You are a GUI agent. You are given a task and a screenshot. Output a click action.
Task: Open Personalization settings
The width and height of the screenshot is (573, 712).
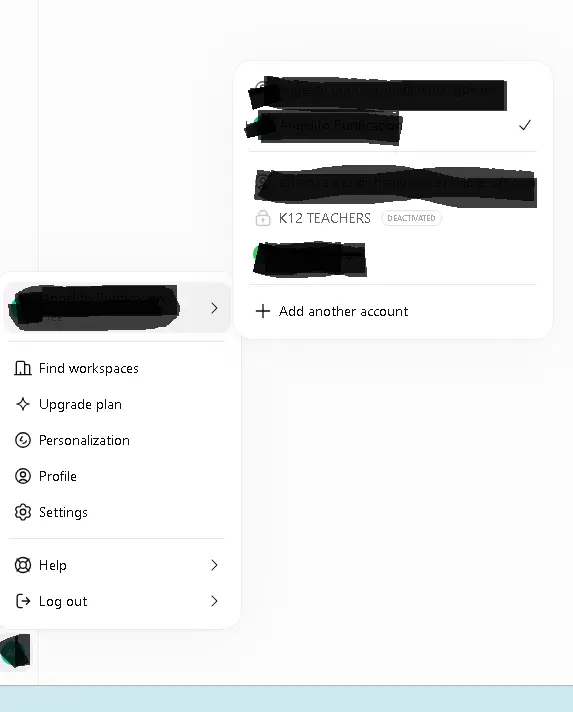tap(117, 440)
